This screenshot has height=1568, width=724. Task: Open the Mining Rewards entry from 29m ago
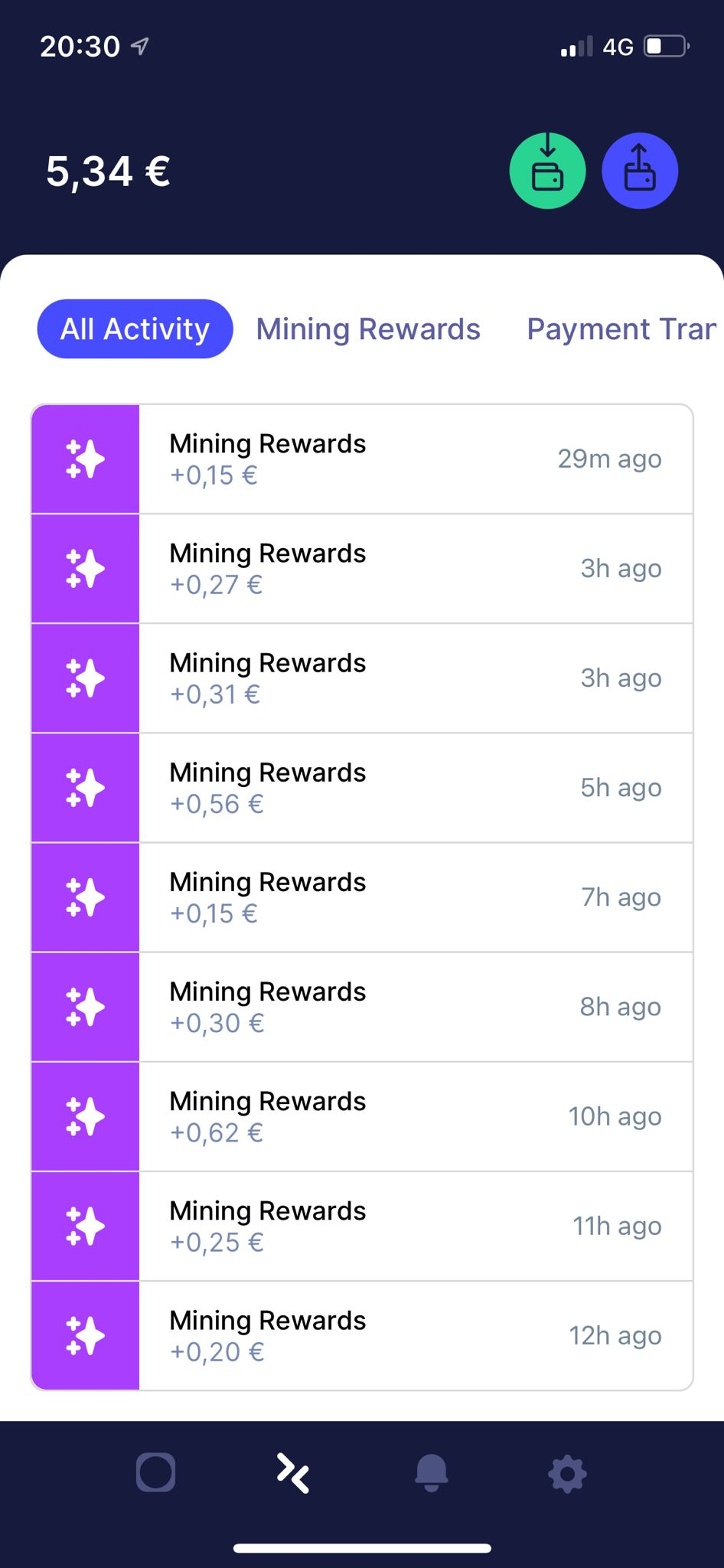click(x=362, y=459)
